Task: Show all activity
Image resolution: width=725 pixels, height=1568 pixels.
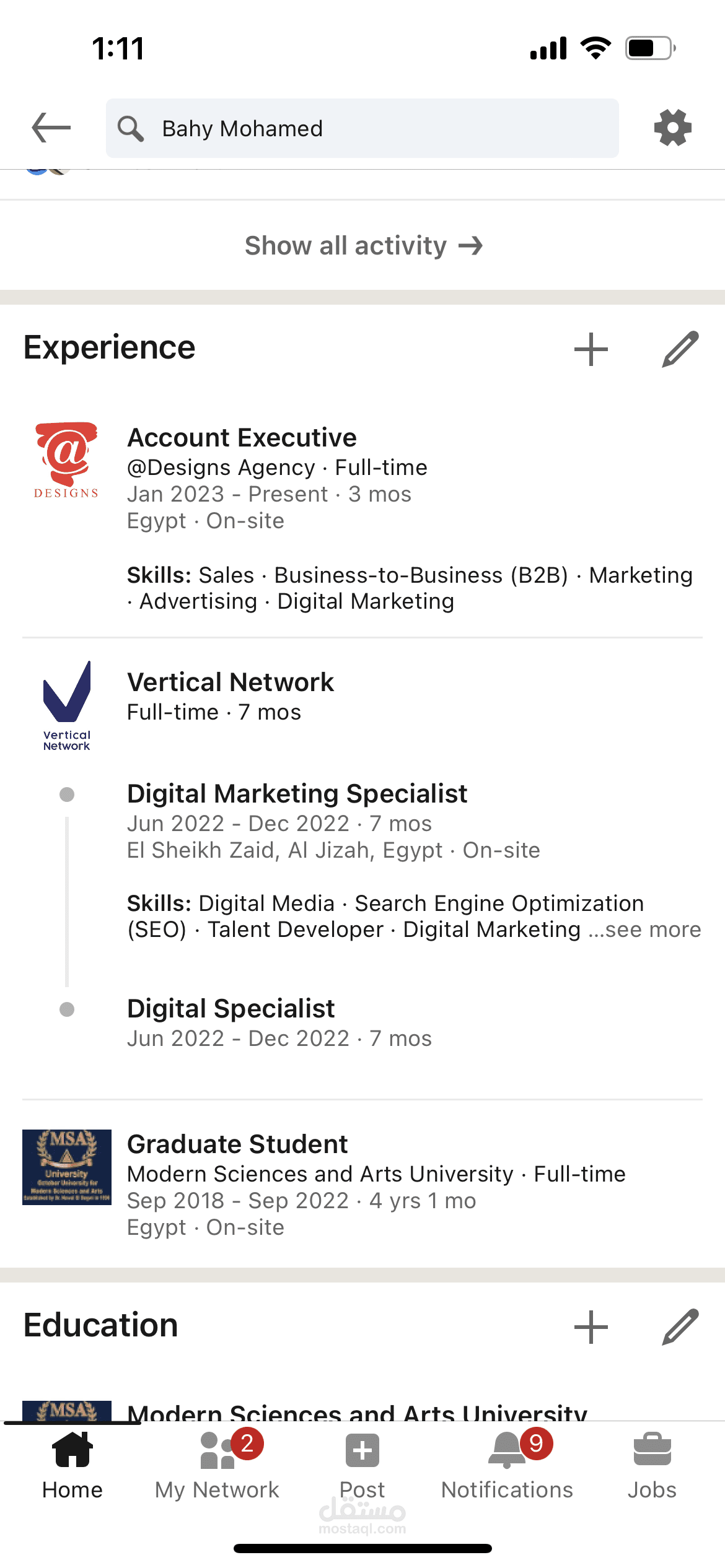Action: (x=362, y=245)
